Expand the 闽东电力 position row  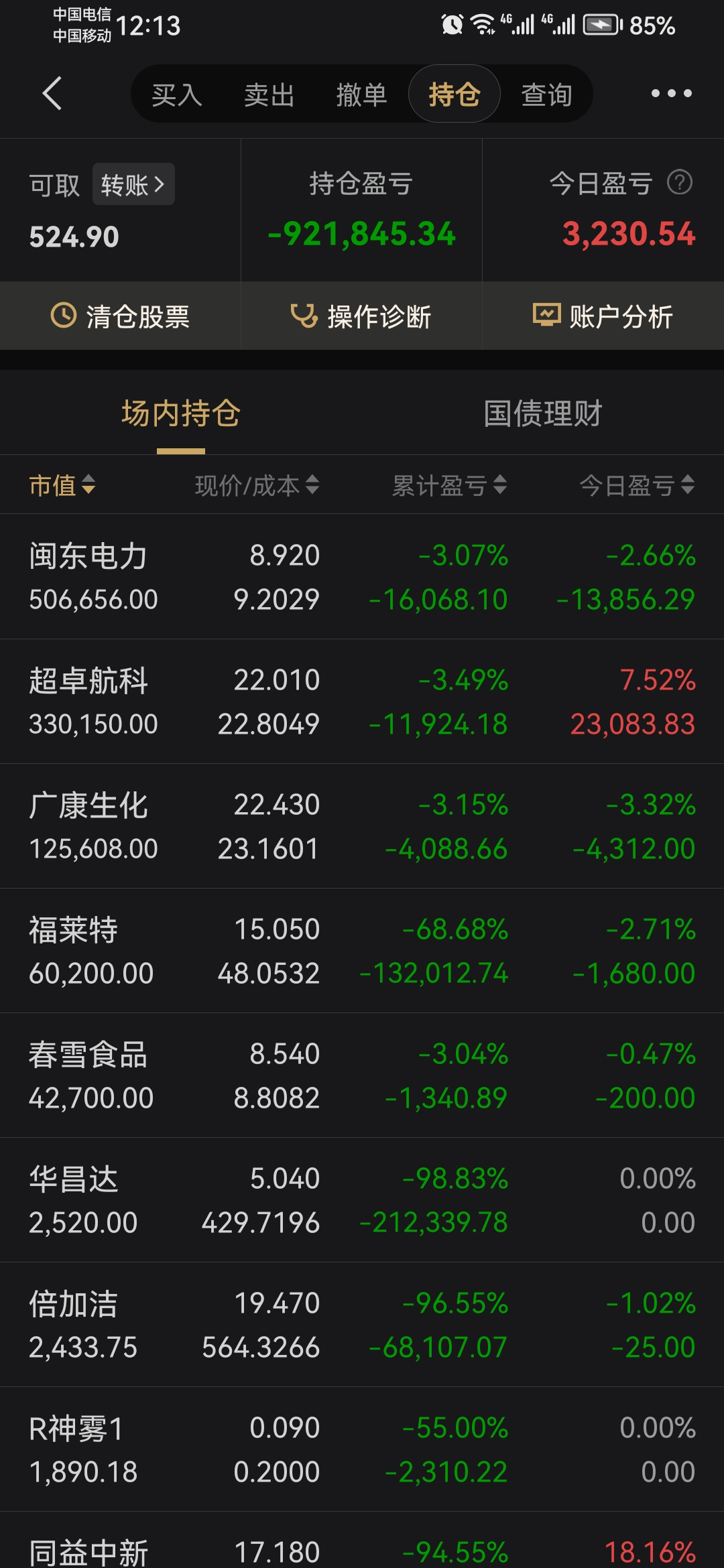point(362,576)
